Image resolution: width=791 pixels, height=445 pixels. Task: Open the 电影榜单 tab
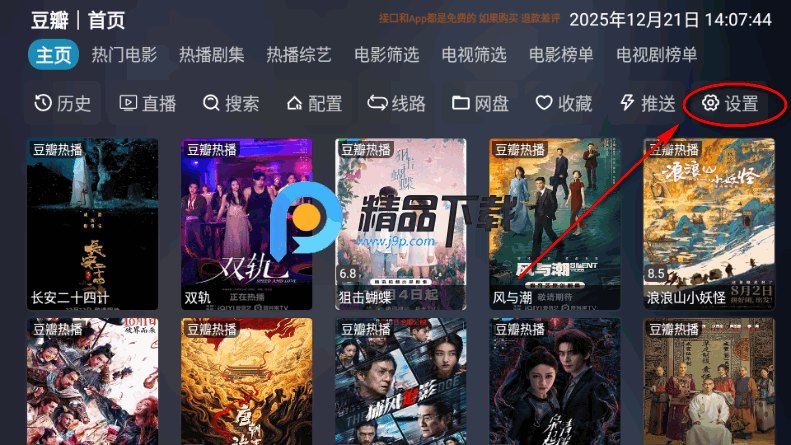tap(561, 55)
